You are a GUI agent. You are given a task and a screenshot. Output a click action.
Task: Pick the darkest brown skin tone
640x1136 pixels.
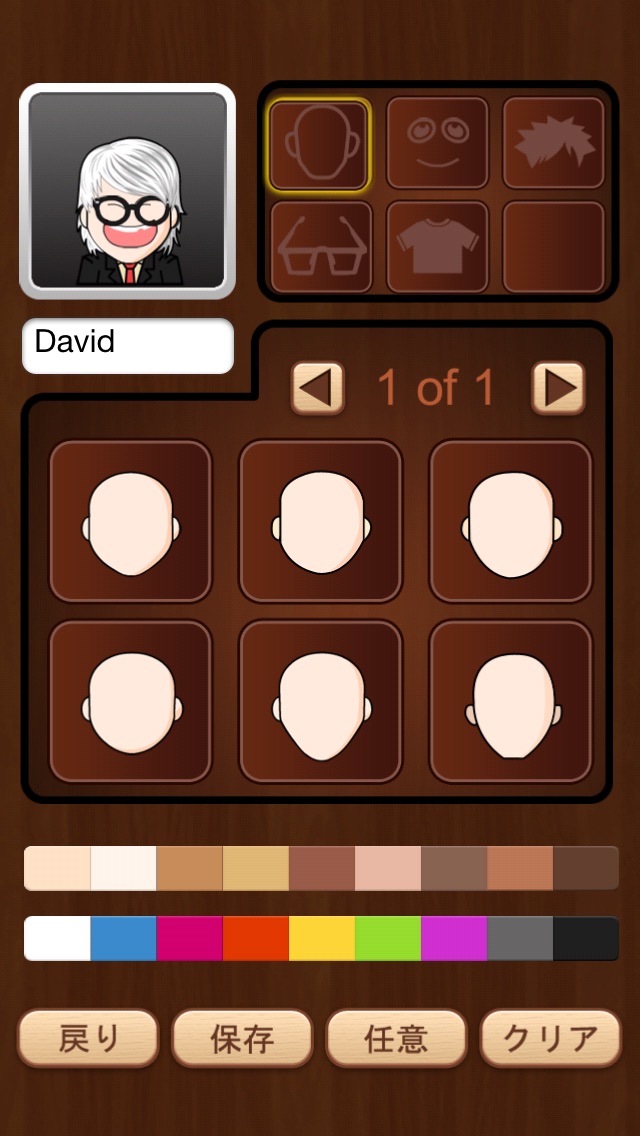[x=586, y=868]
